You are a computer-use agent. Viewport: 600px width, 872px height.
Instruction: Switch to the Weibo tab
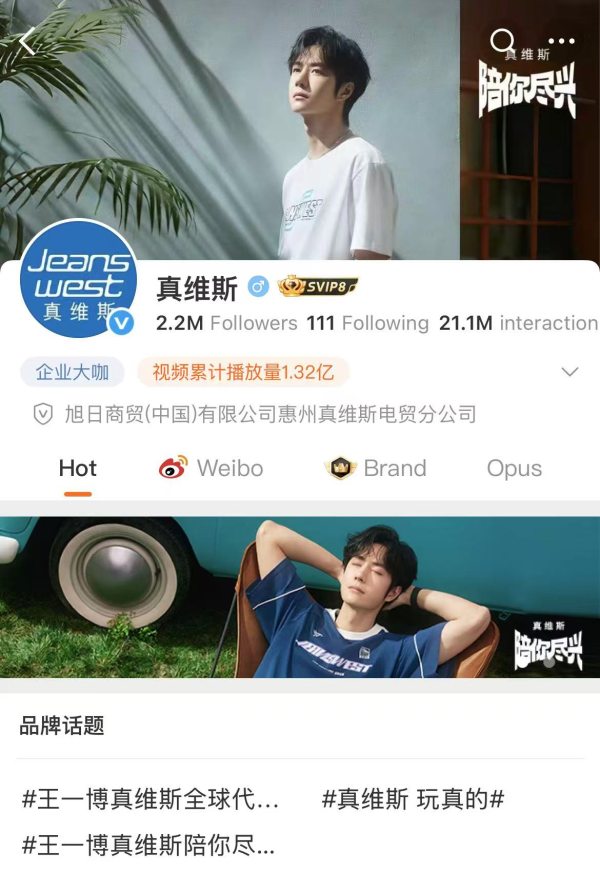coord(211,468)
